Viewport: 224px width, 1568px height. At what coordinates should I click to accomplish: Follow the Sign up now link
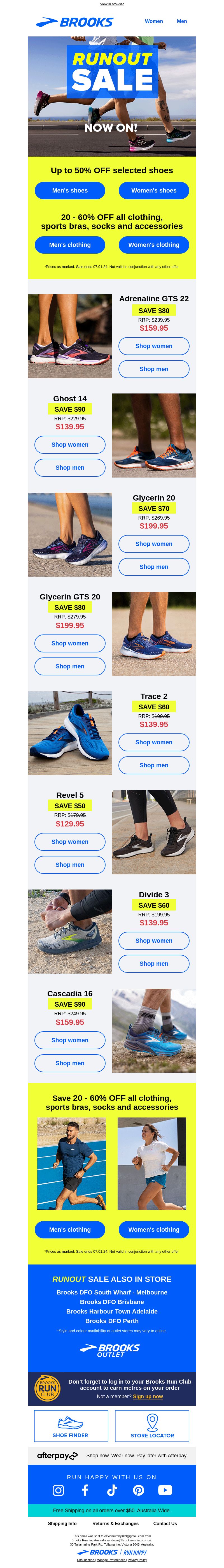148,1396
